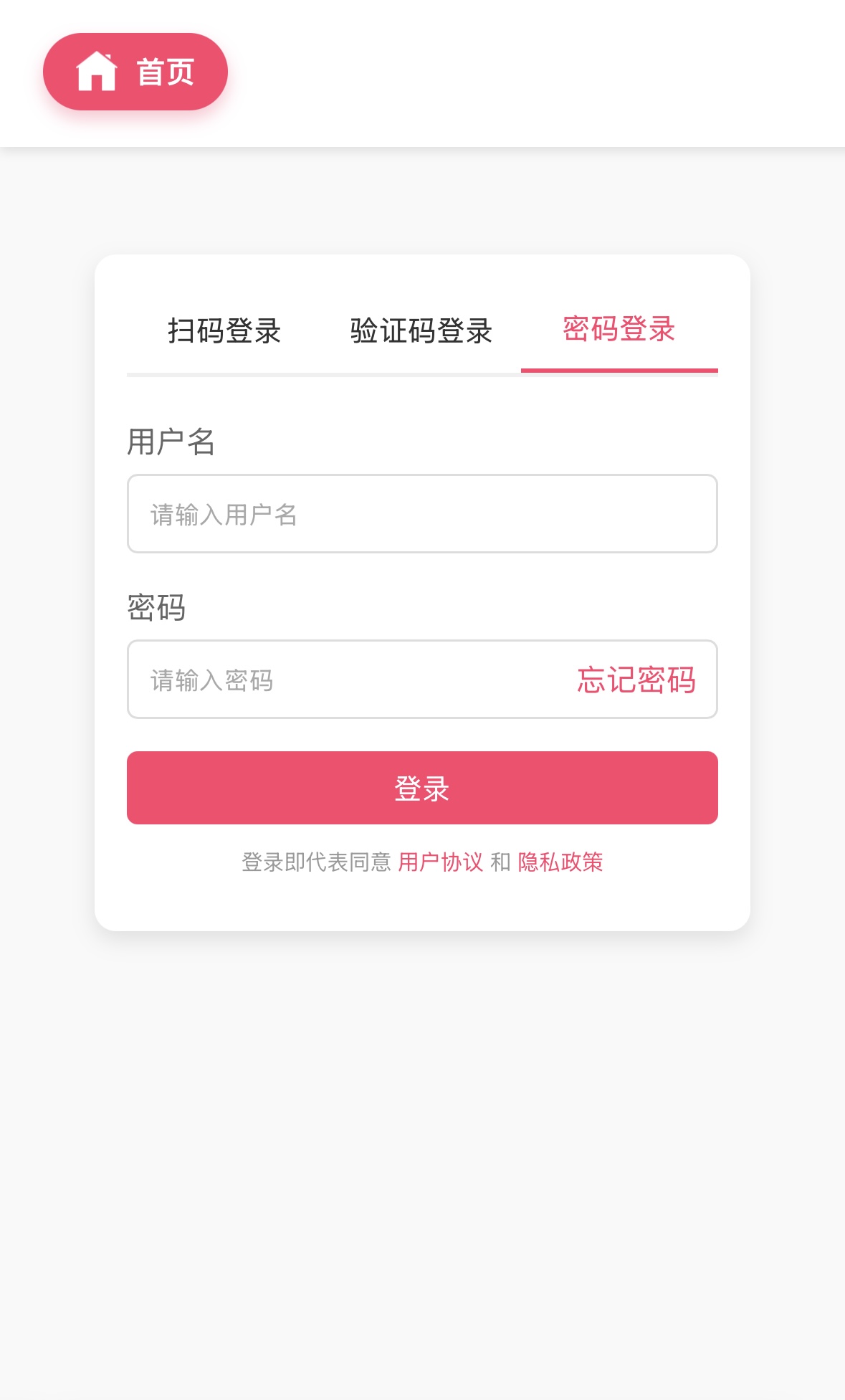Tap the 登录 button
The height and width of the screenshot is (1400, 845).
point(421,788)
